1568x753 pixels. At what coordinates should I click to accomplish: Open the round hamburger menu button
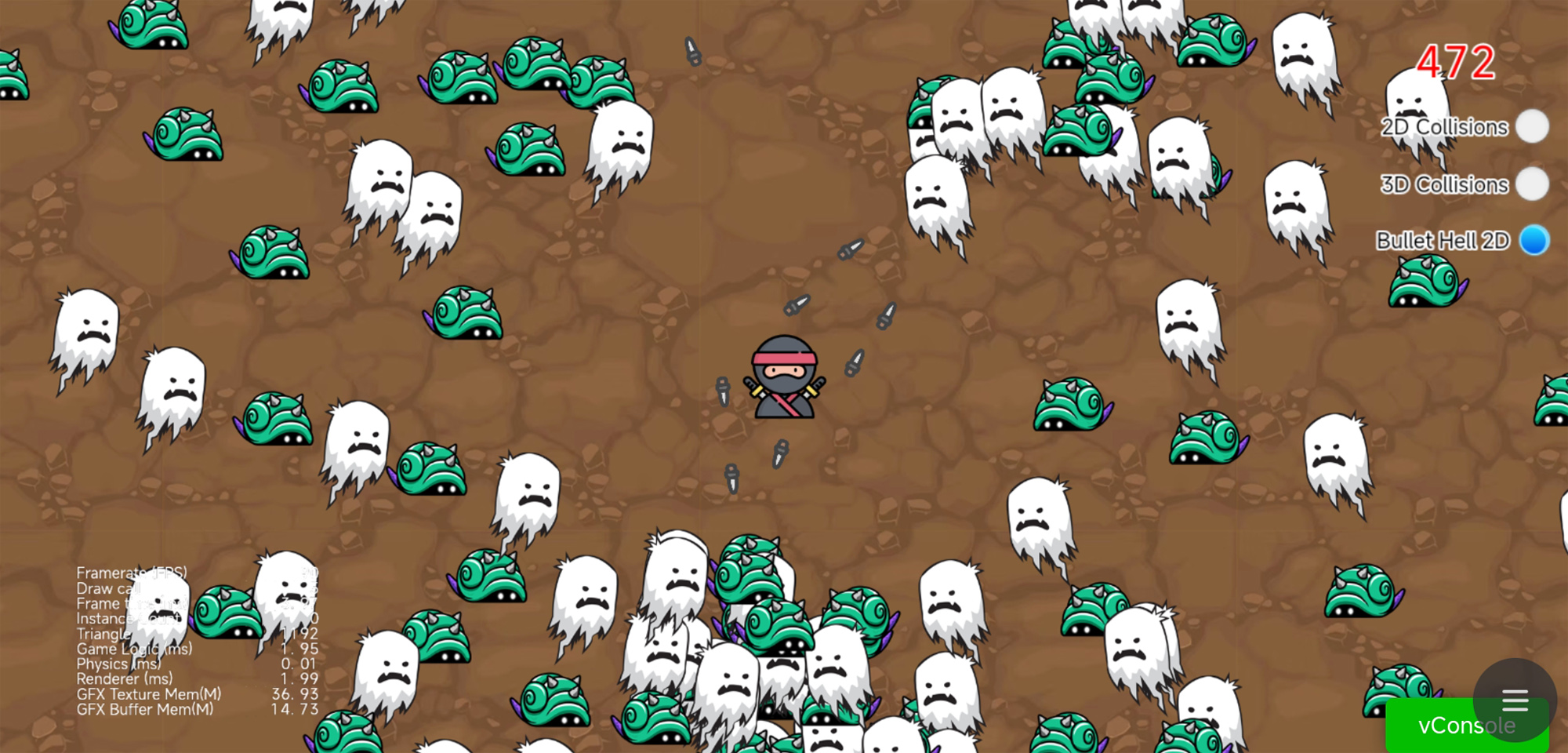pos(1514,699)
